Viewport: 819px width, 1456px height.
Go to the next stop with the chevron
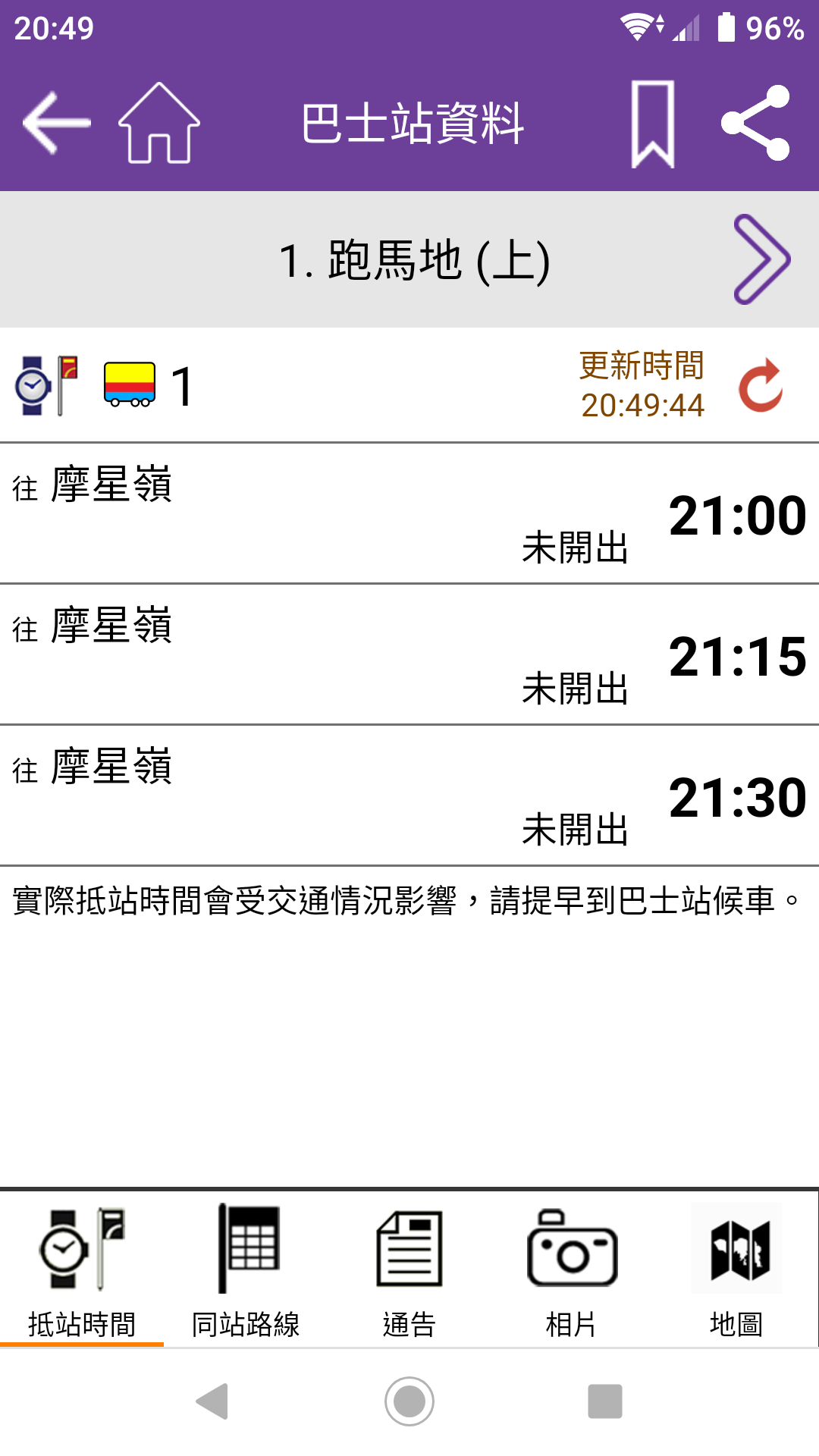761,259
